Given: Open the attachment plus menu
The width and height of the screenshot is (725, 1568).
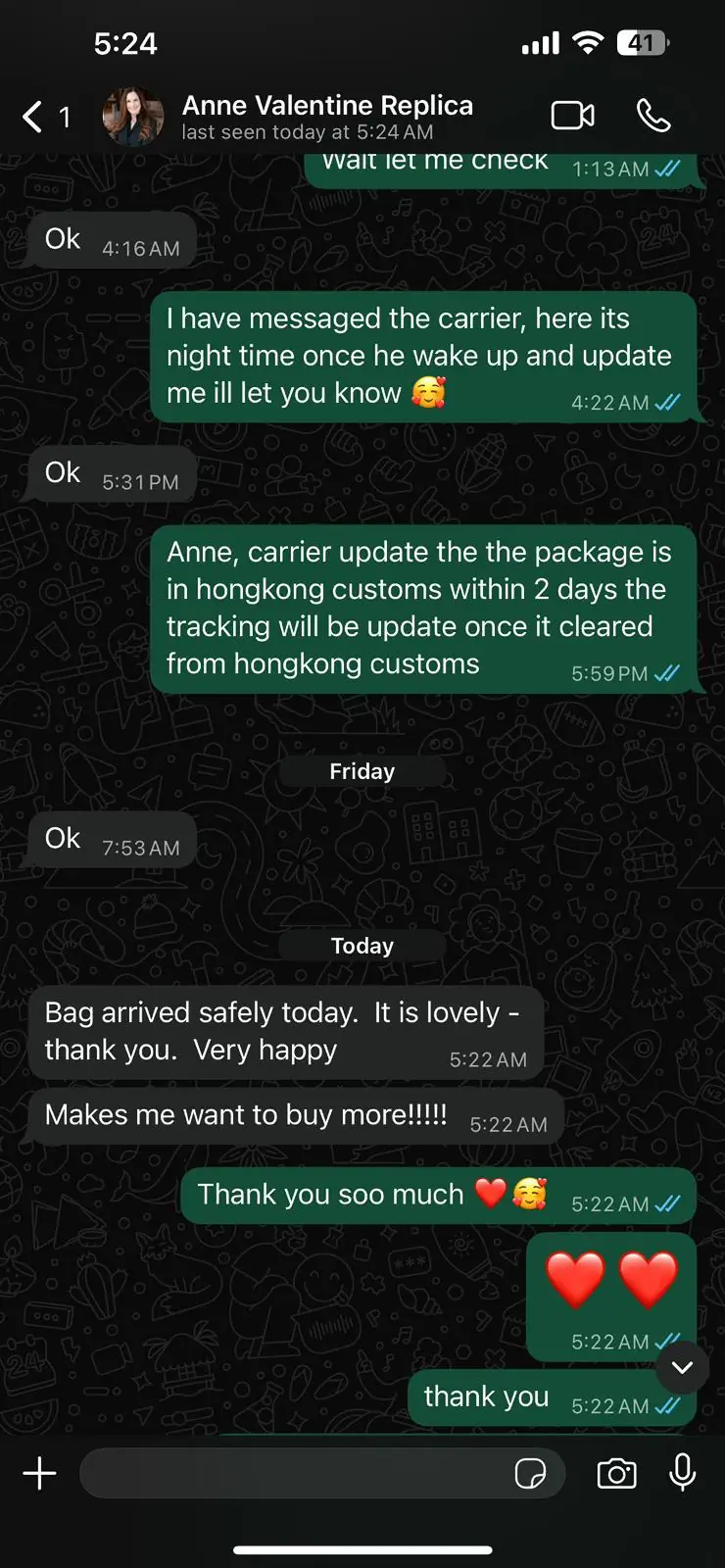Looking at the screenshot, I should (40, 1473).
